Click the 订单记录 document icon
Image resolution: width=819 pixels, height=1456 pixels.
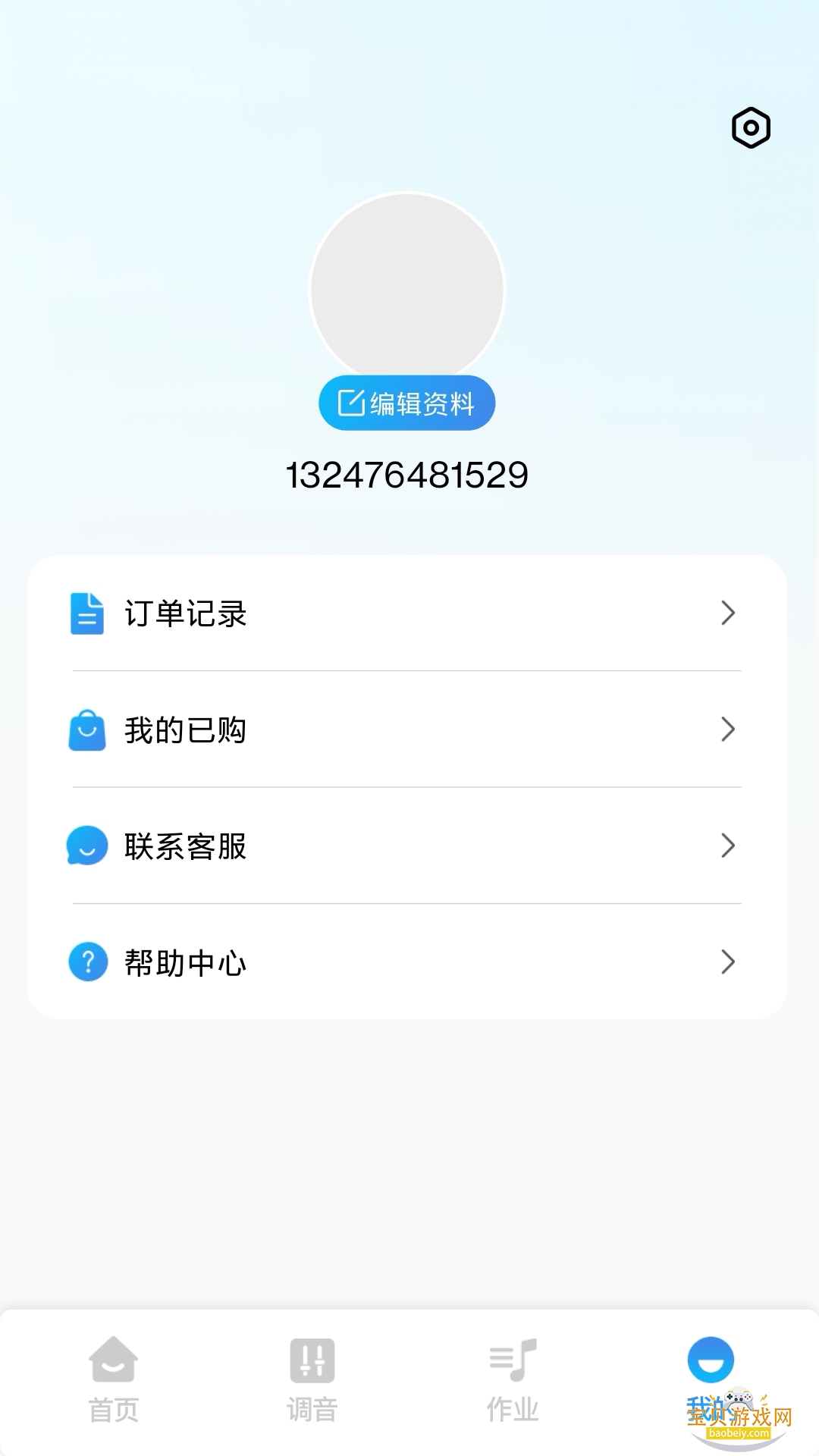(x=87, y=614)
